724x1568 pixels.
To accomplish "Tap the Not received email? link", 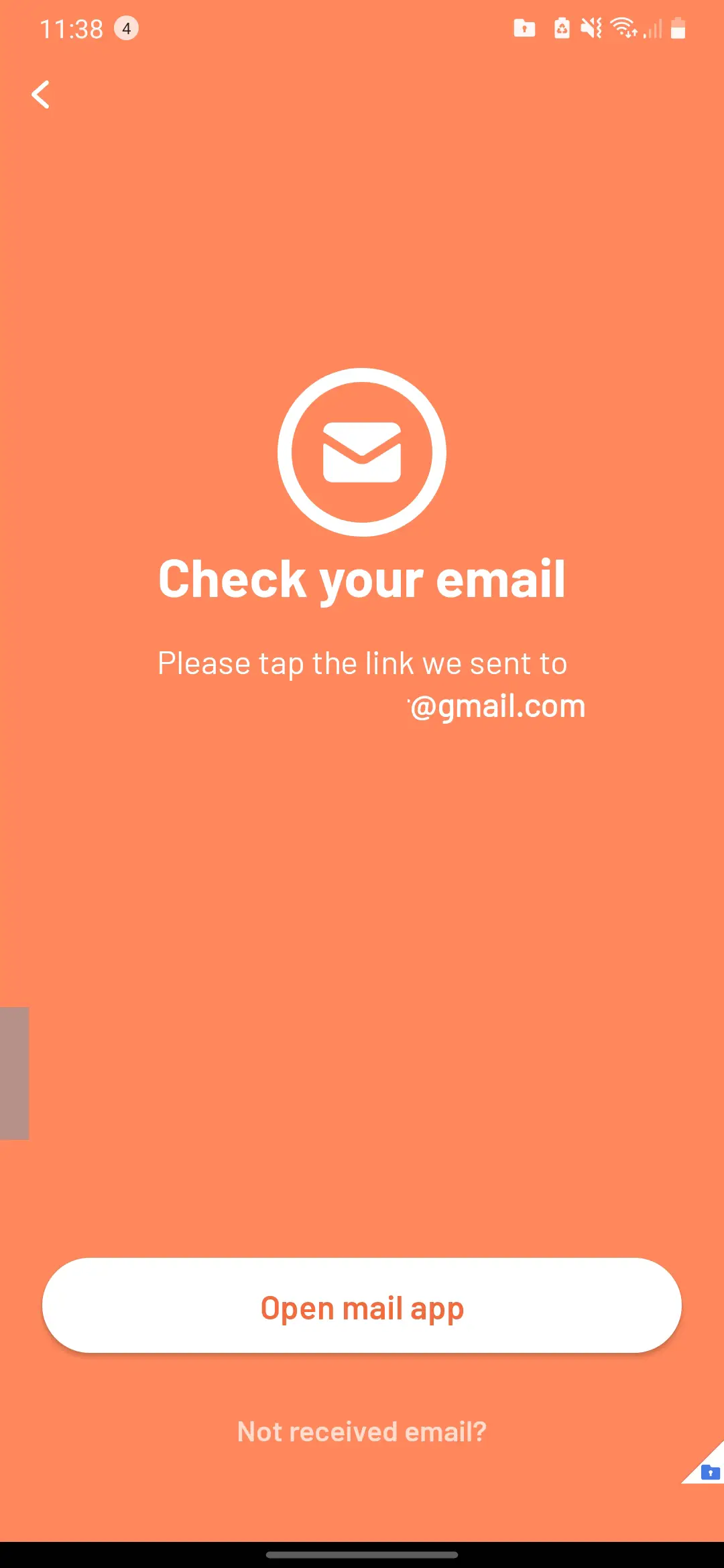I will [x=362, y=1432].
